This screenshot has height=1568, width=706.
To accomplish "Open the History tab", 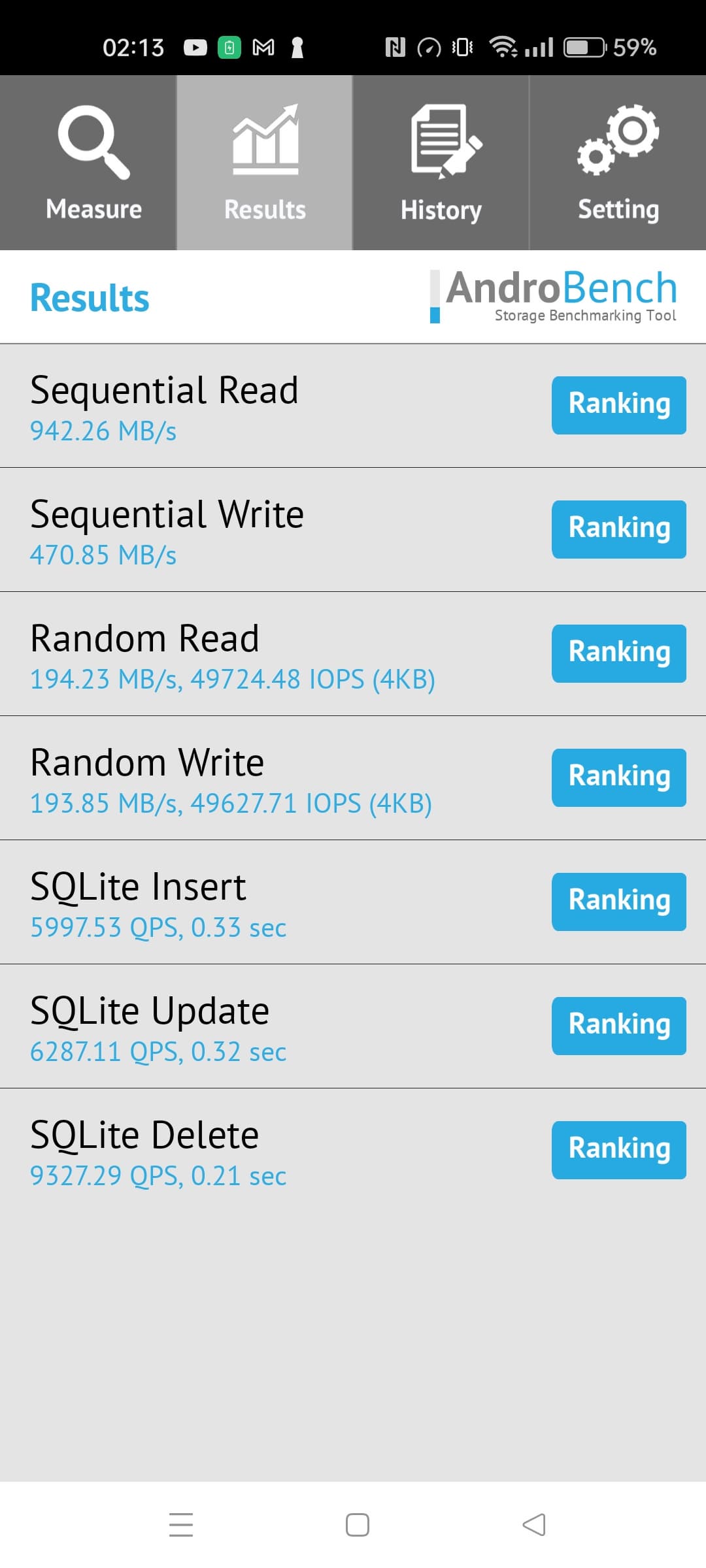I will pyautogui.click(x=441, y=163).
